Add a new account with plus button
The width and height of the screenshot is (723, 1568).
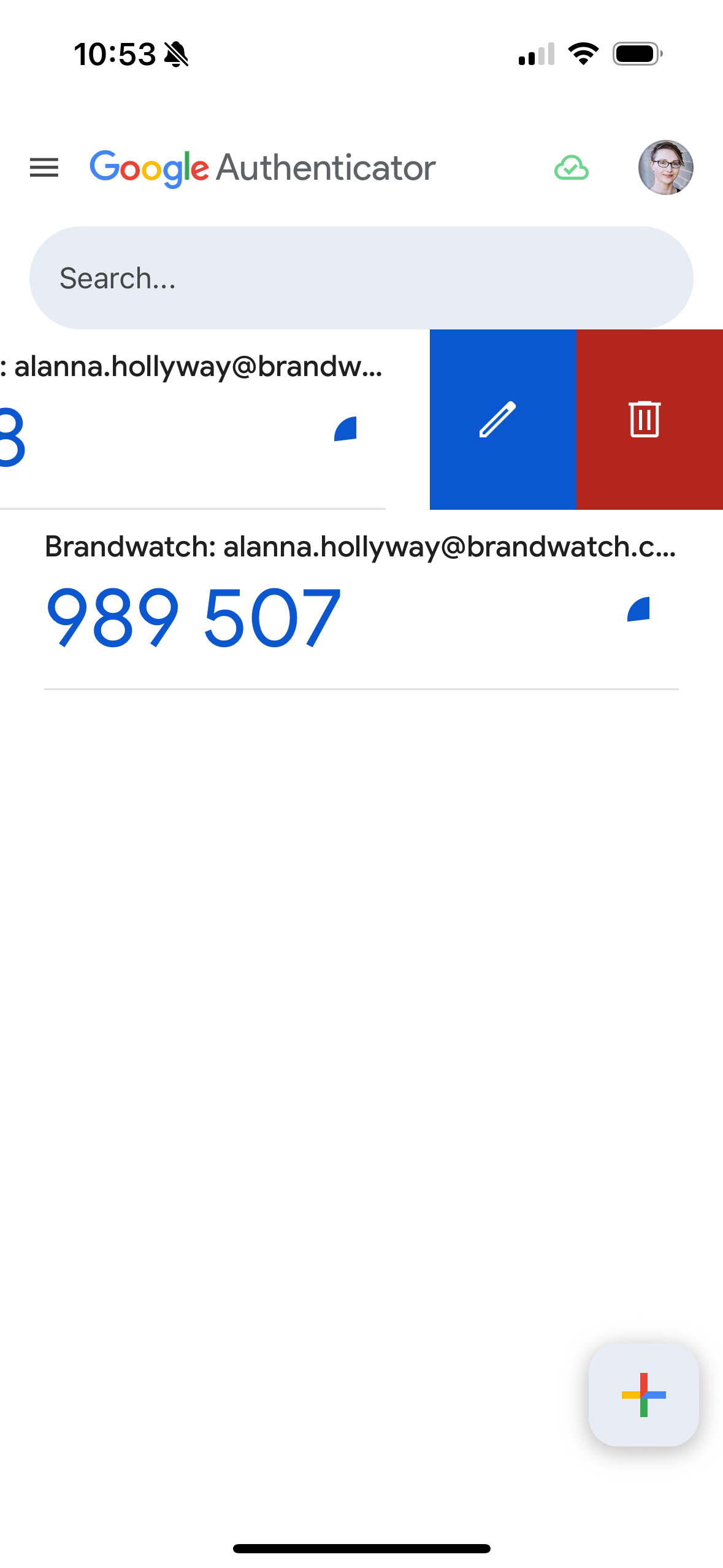click(643, 1394)
